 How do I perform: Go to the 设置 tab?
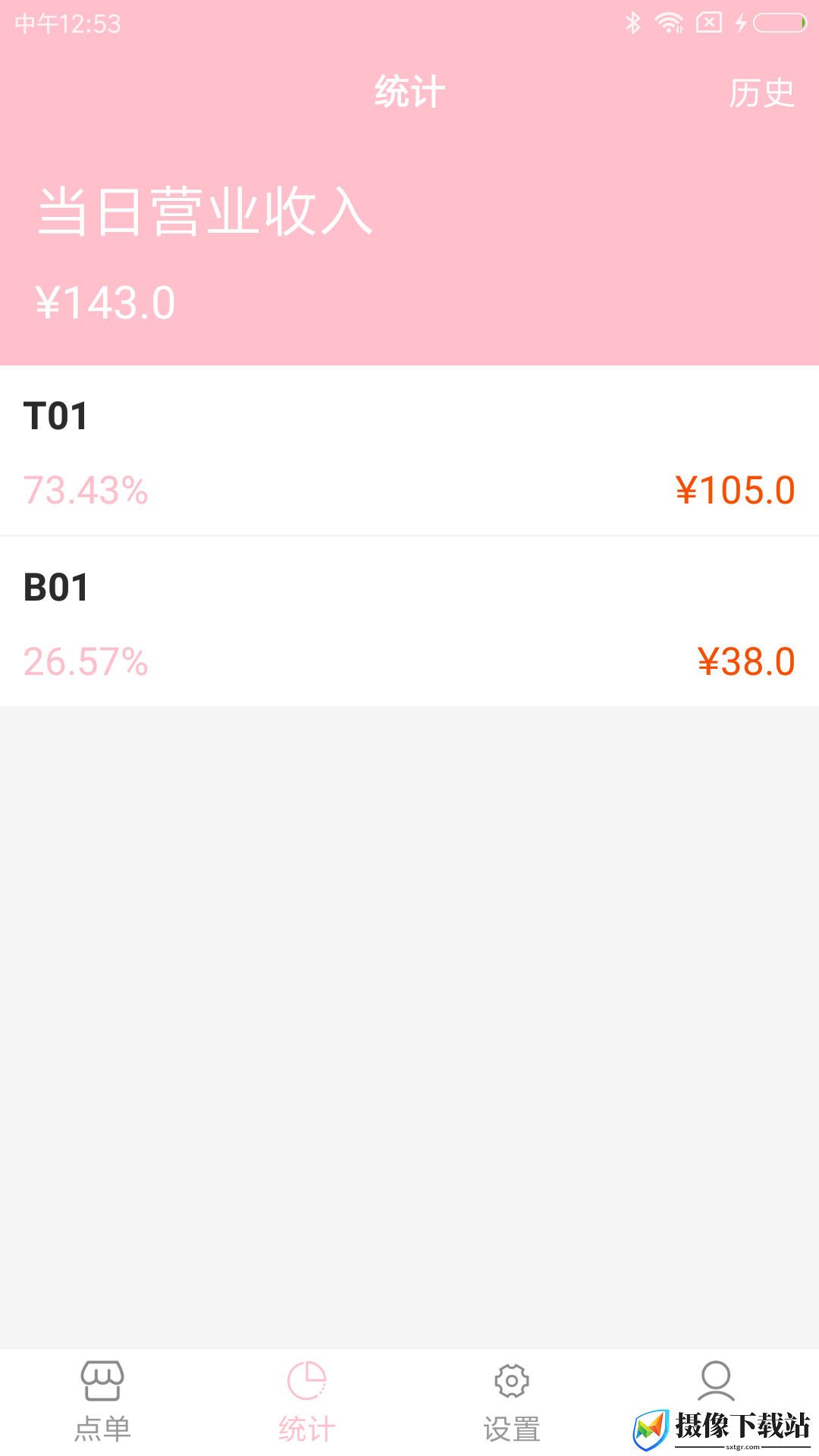[x=512, y=1402]
